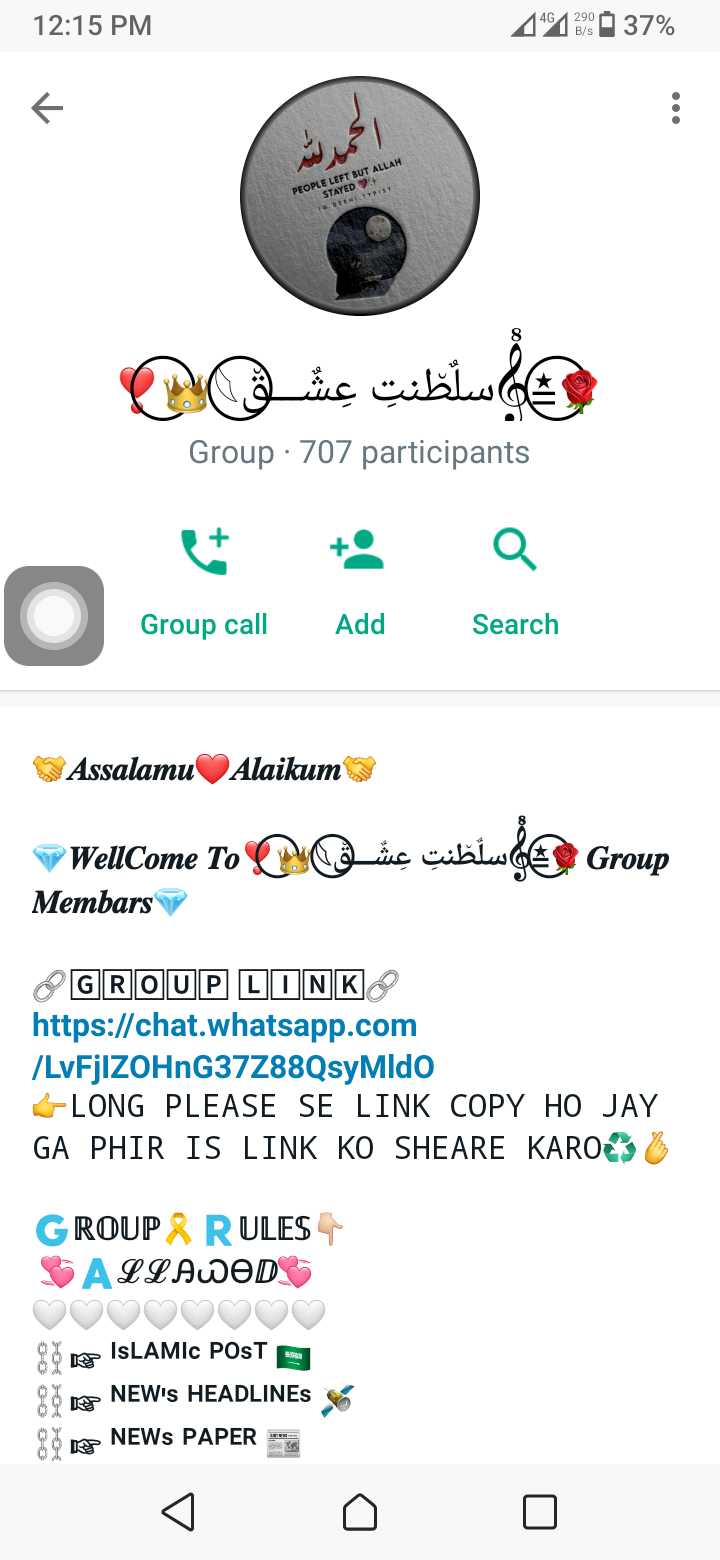
Task: Open the three-dot overflow menu
Action: (676, 108)
